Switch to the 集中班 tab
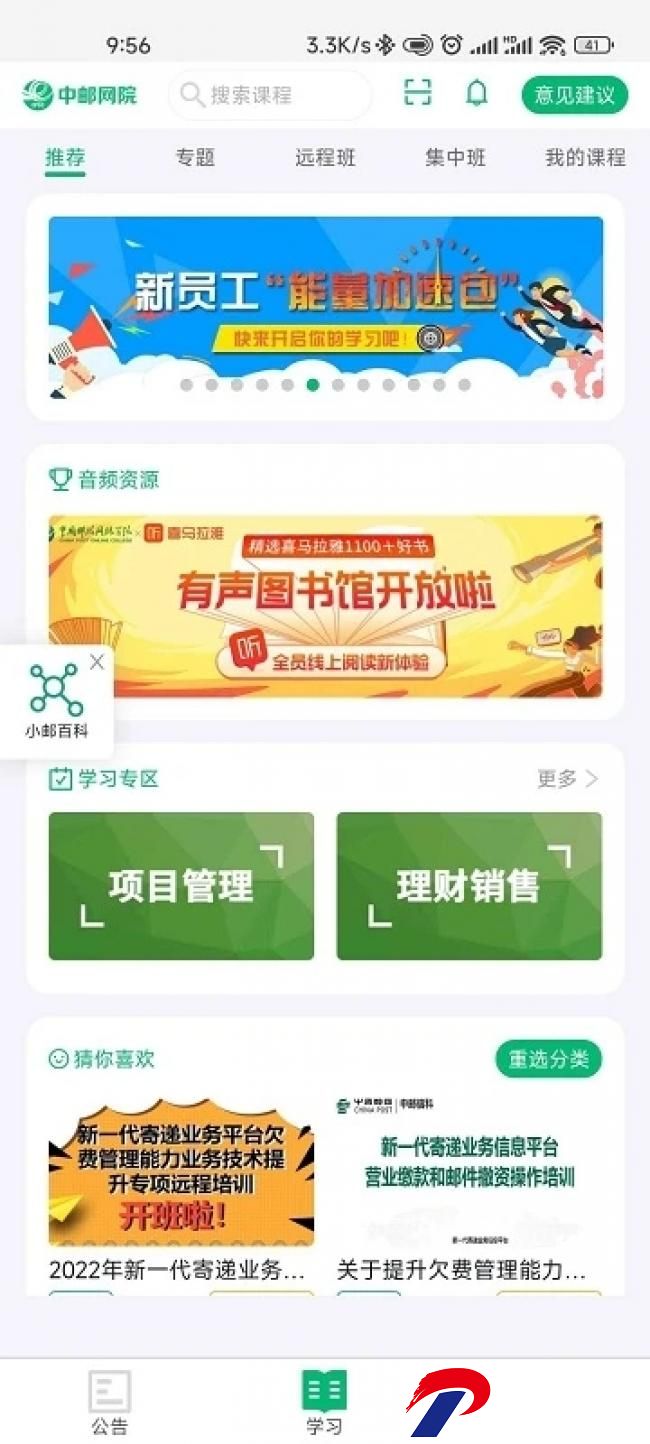 pyautogui.click(x=455, y=157)
